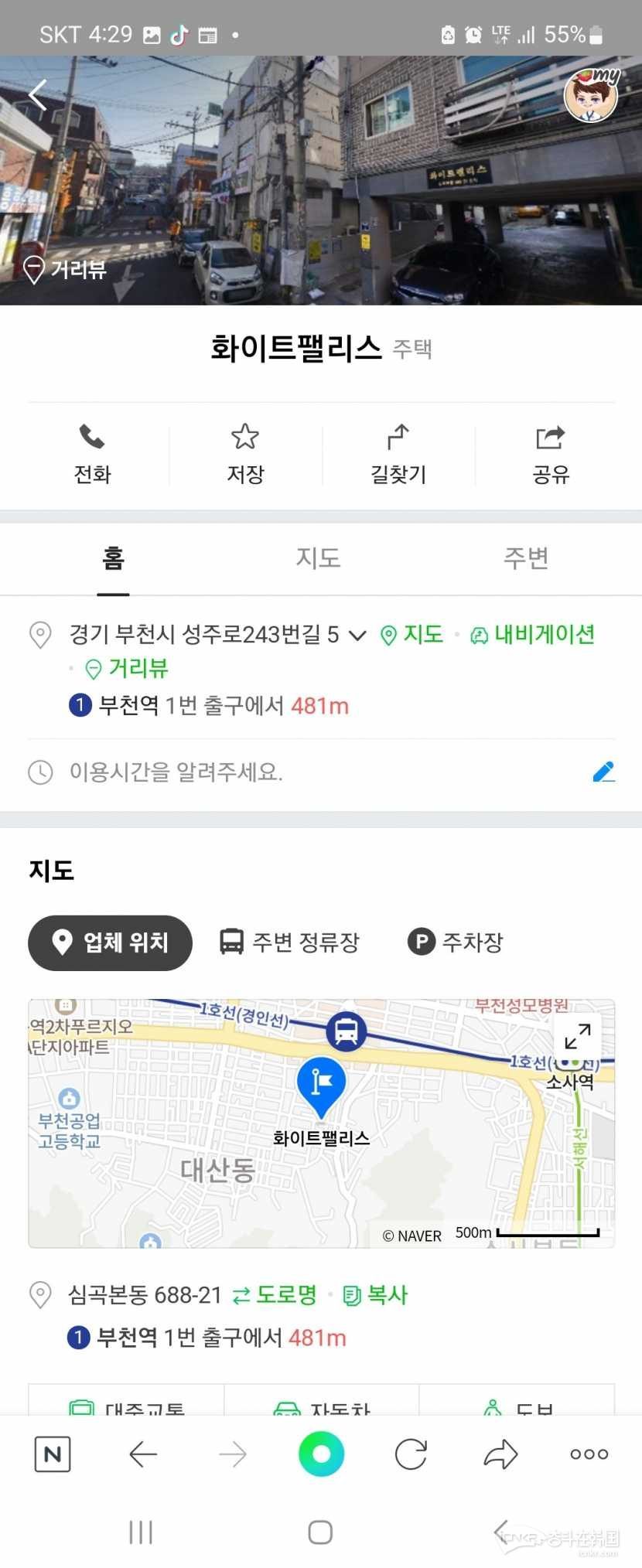Image resolution: width=642 pixels, height=1568 pixels.
Task: Select the 주변 정류장 chip
Action: (290, 942)
